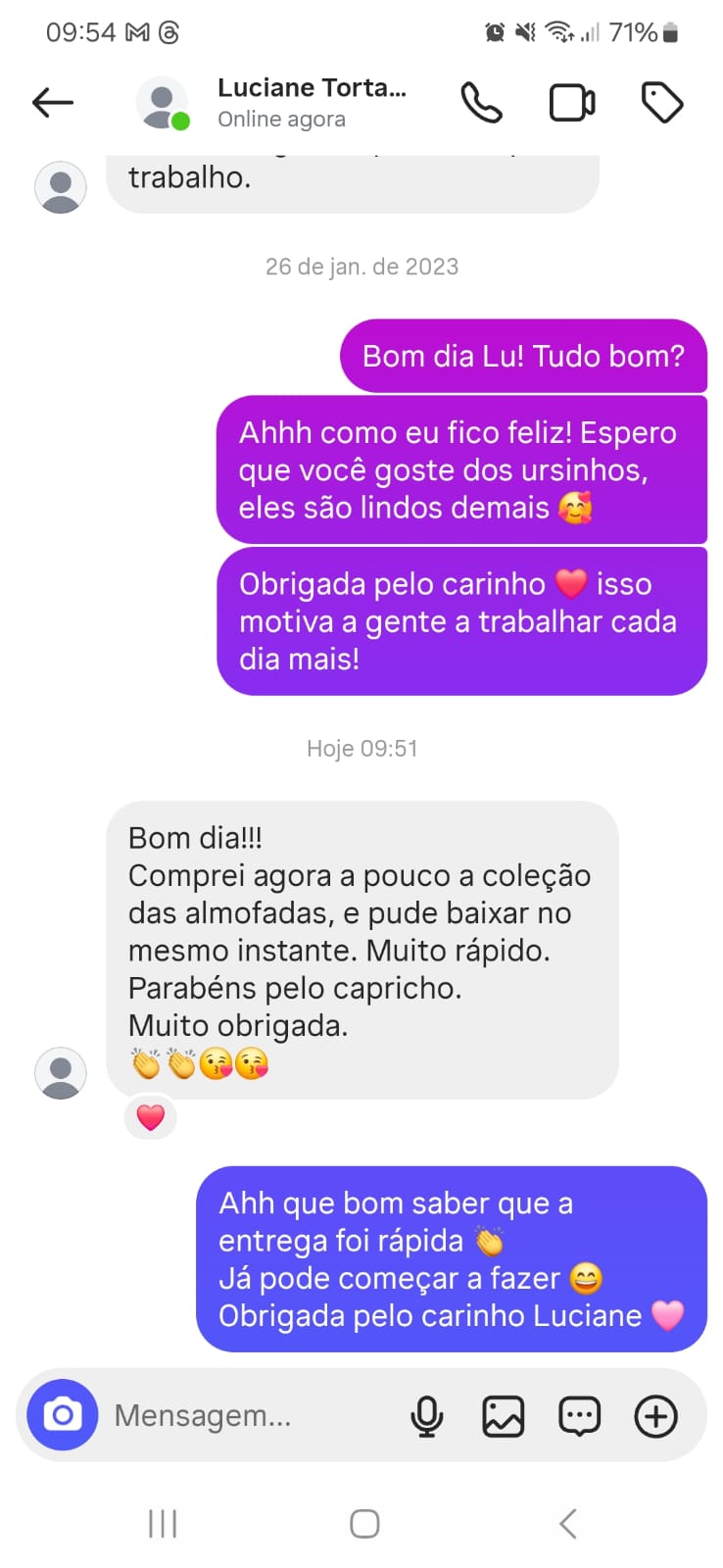
Task: Tap the heart reaction on Luciane's message
Action: click(x=150, y=1116)
